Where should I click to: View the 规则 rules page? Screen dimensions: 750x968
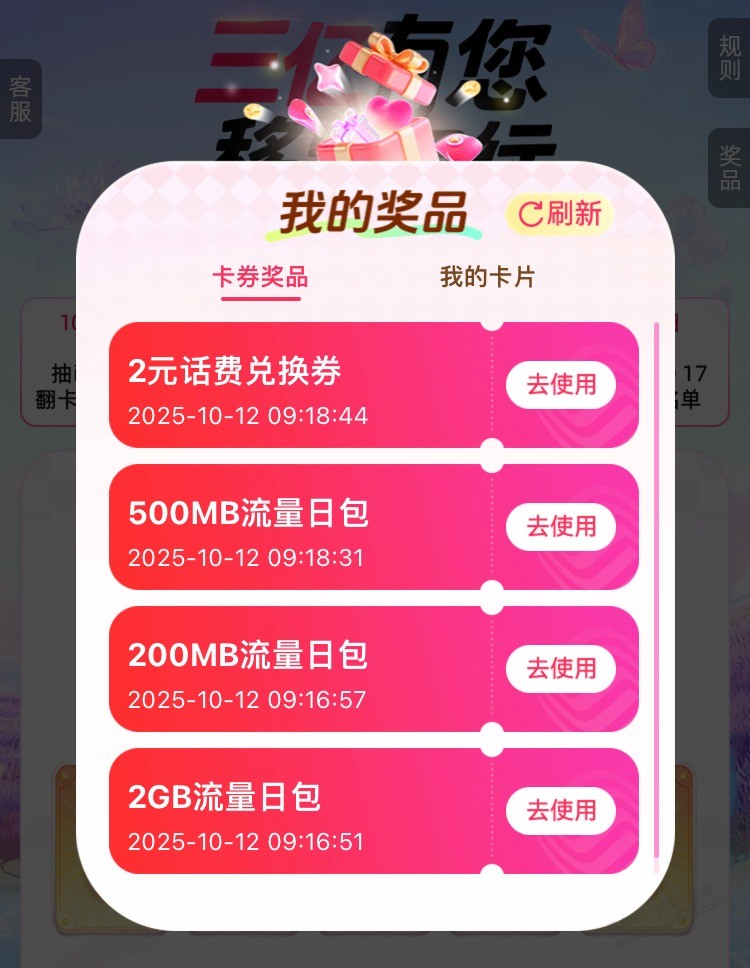click(729, 58)
